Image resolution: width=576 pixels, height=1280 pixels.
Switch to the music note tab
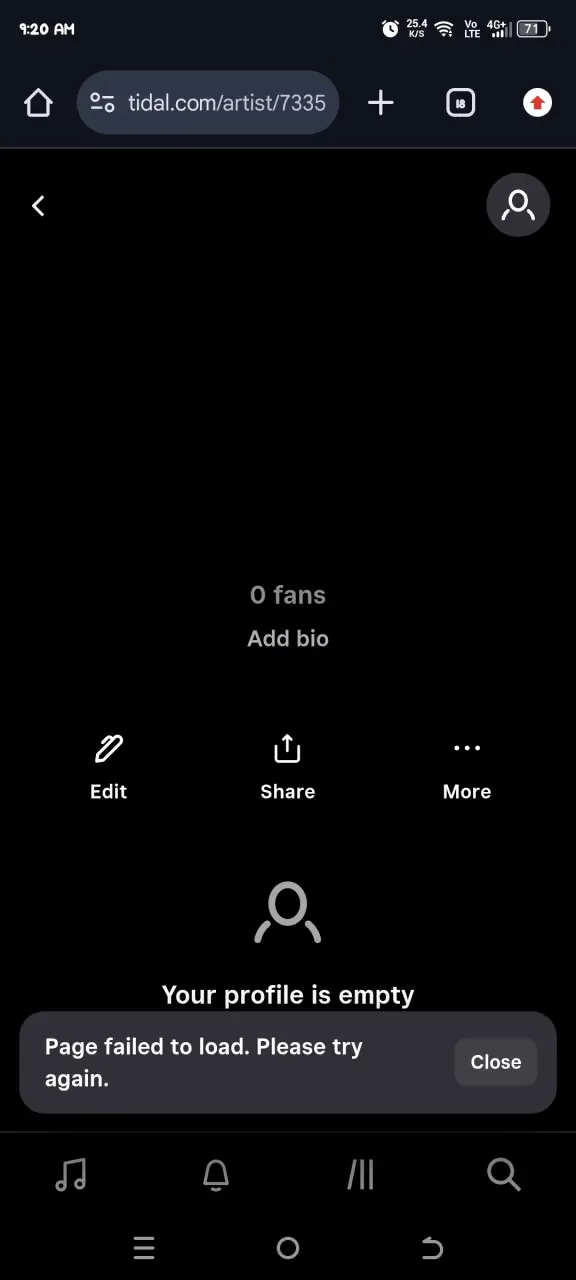pyautogui.click(x=71, y=1175)
